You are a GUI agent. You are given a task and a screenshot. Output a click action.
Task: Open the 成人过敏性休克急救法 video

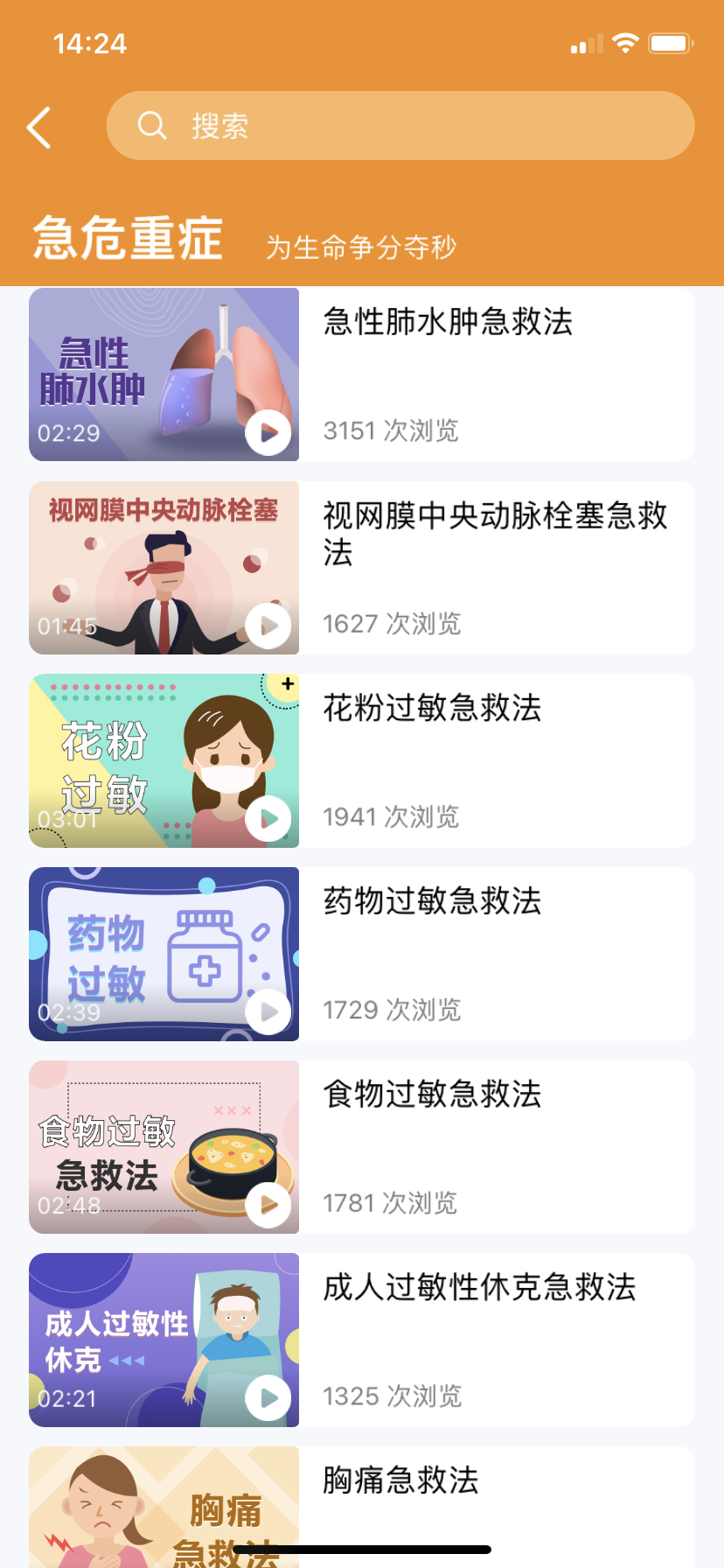pyautogui.click(x=479, y=1287)
